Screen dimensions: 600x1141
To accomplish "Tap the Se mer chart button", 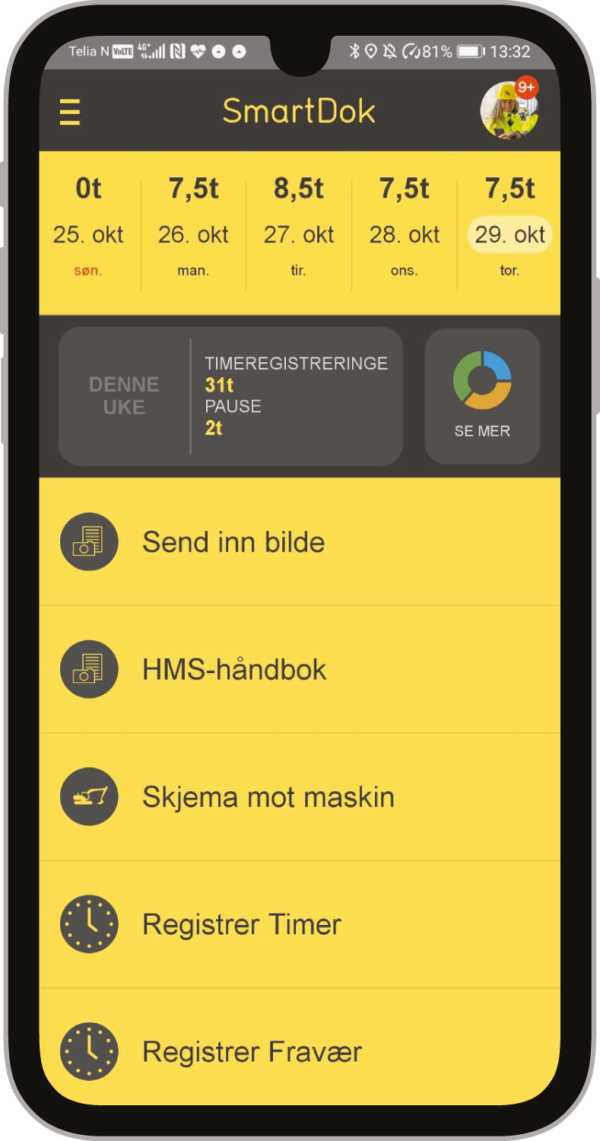I will coord(482,396).
